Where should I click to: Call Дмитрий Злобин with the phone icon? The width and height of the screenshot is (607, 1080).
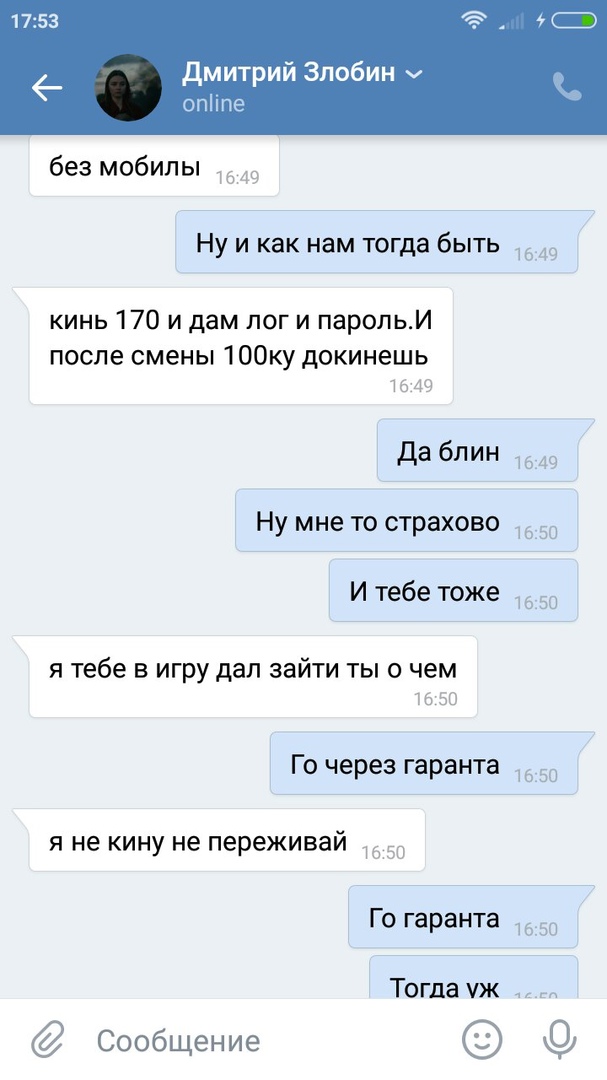click(x=567, y=87)
